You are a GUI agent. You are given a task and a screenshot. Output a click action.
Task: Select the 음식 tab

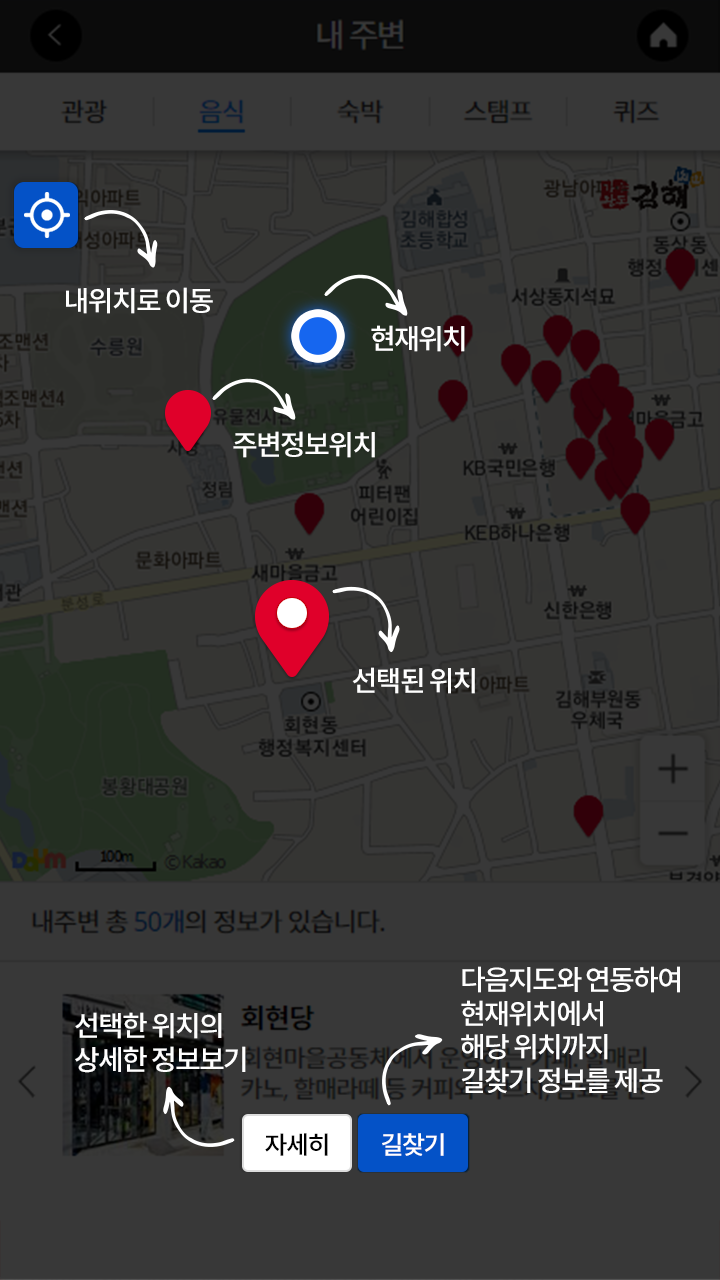coord(222,111)
